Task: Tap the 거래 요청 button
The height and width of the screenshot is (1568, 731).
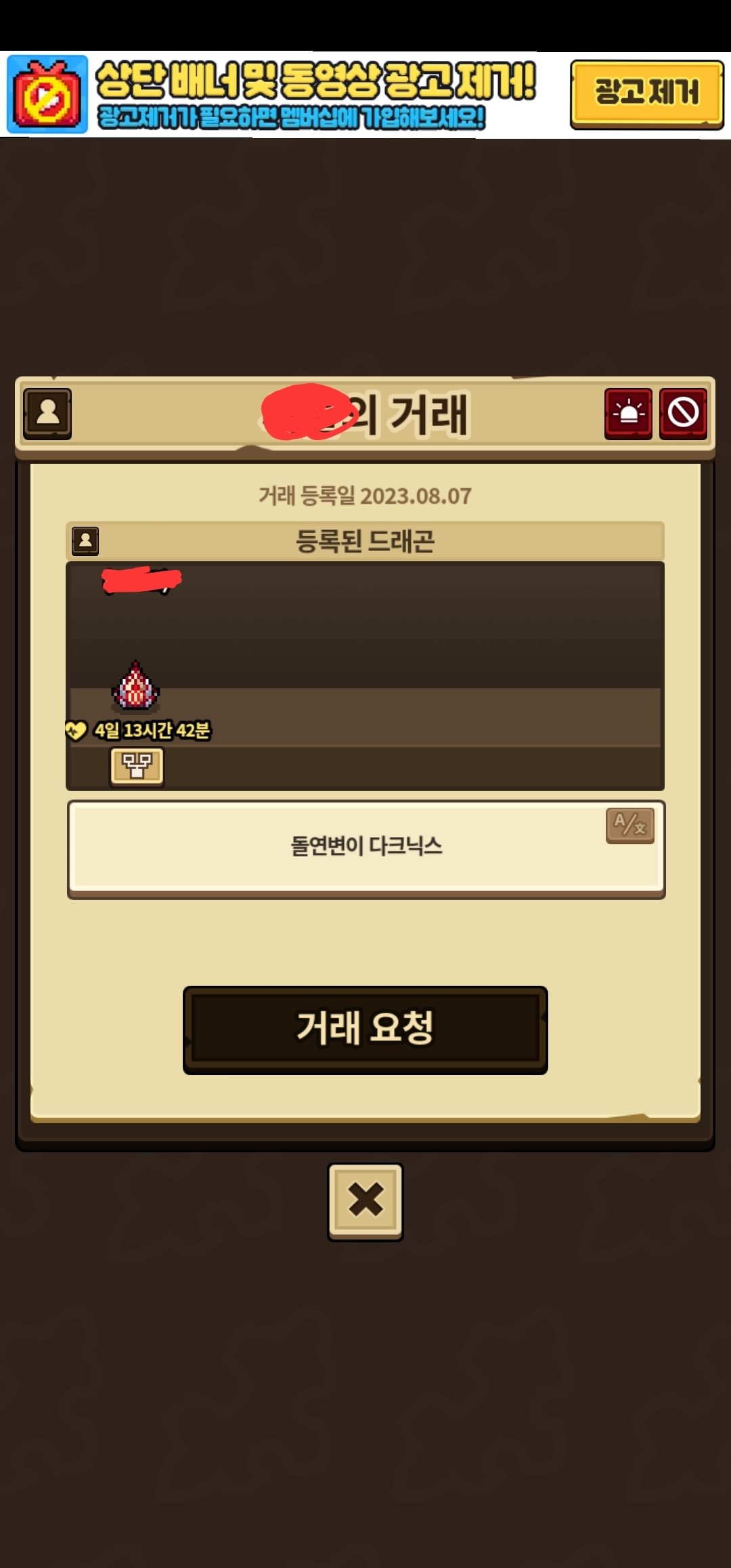Action: pyautogui.click(x=365, y=1030)
